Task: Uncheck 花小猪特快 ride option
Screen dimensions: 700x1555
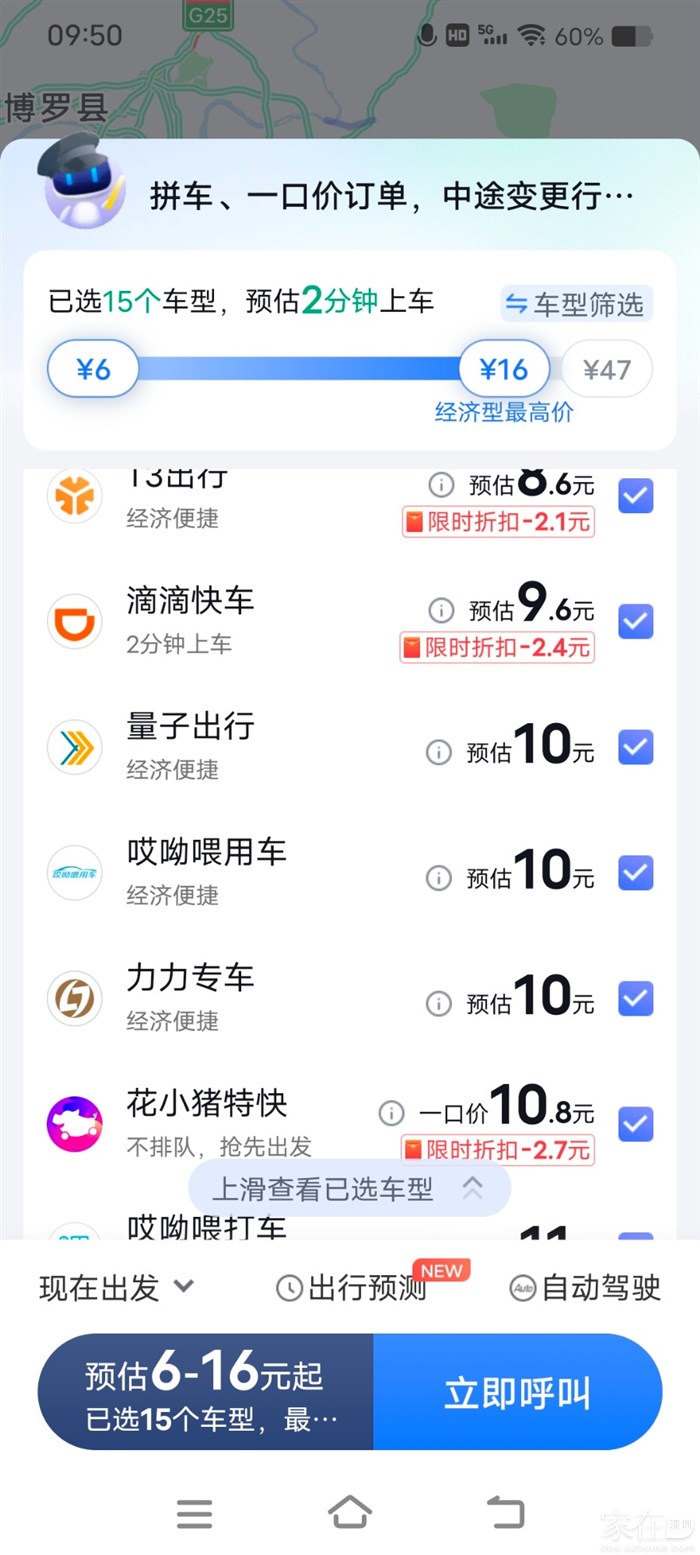Action: point(635,1124)
